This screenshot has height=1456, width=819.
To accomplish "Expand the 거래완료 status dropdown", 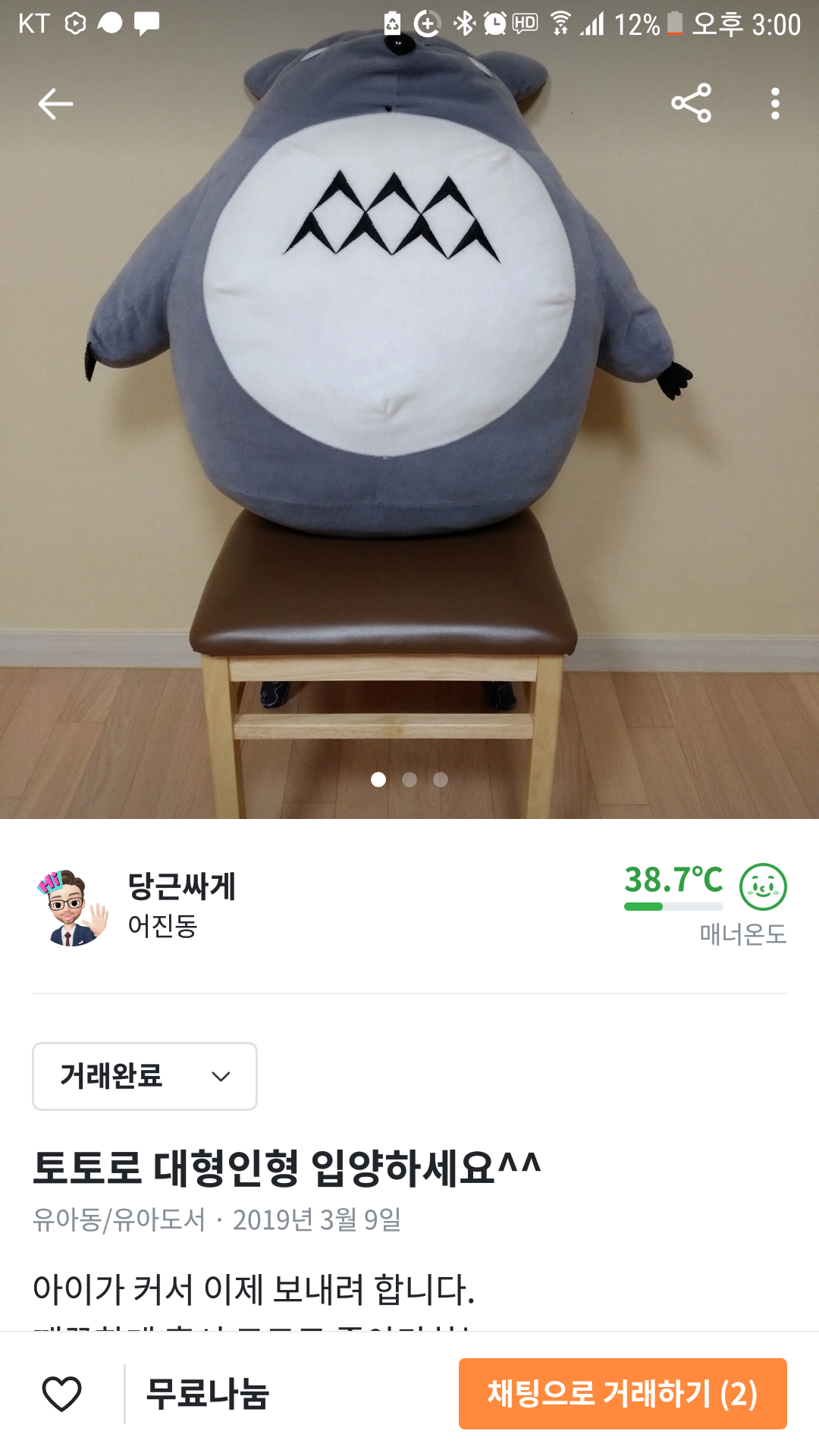I will [145, 1076].
